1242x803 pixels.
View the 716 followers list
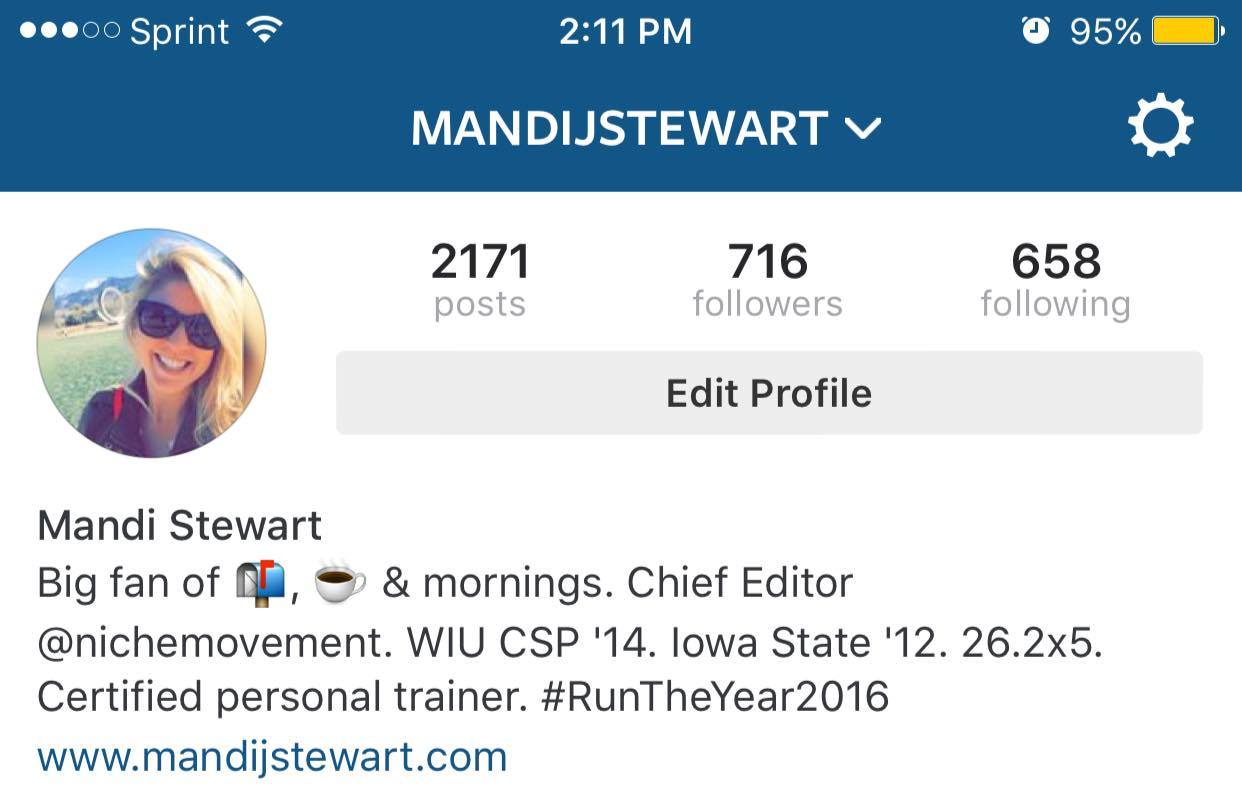[x=767, y=280]
